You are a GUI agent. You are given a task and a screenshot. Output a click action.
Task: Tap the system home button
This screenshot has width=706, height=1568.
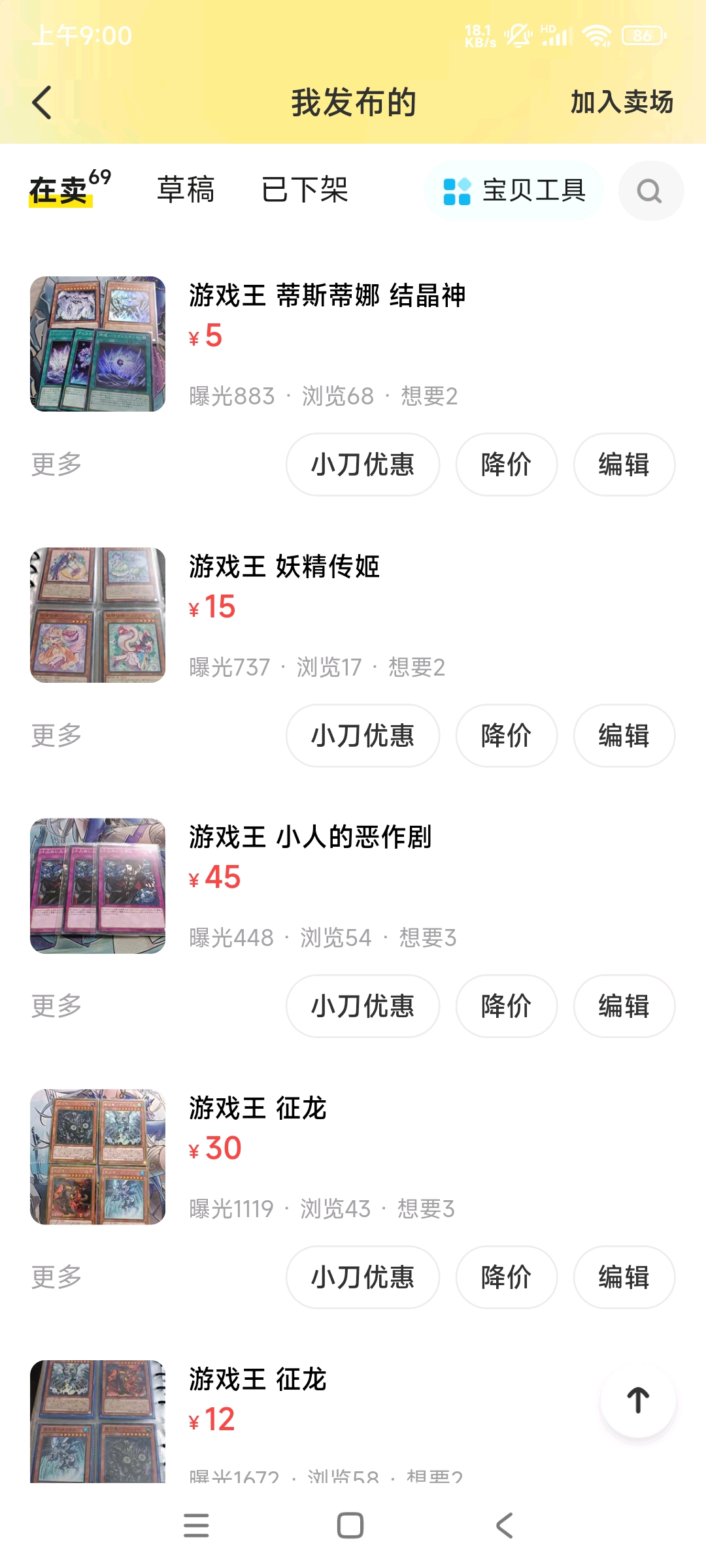(x=350, y=1526)
